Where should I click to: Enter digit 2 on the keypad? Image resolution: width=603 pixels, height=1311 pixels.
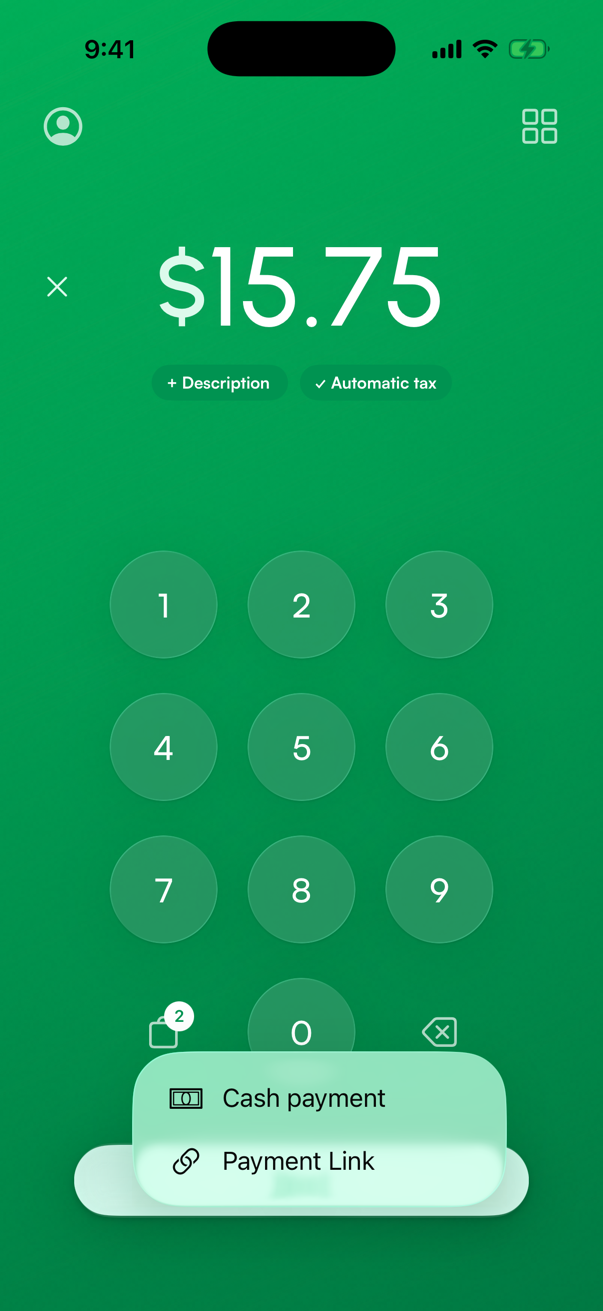[x=301, y=605]
